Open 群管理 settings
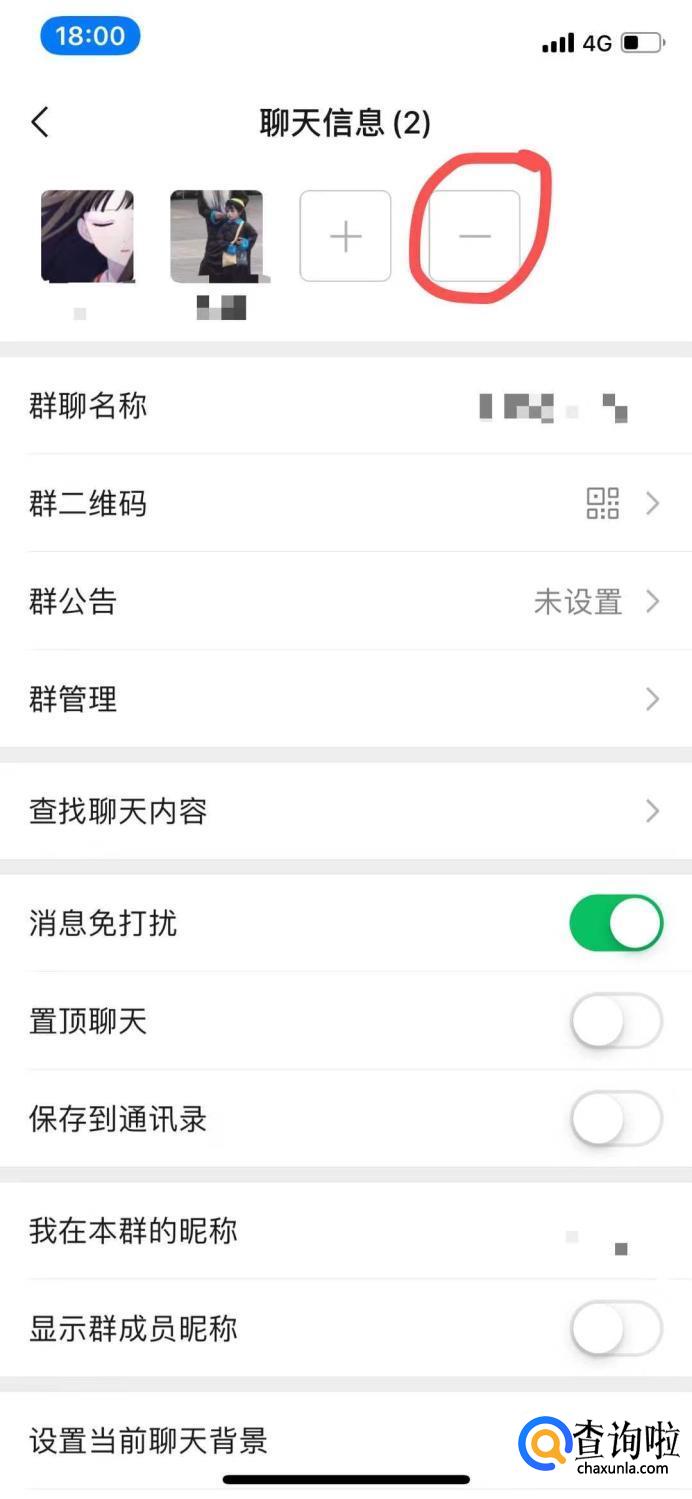Screen dimensions: 692x1499 coord(346,698)
